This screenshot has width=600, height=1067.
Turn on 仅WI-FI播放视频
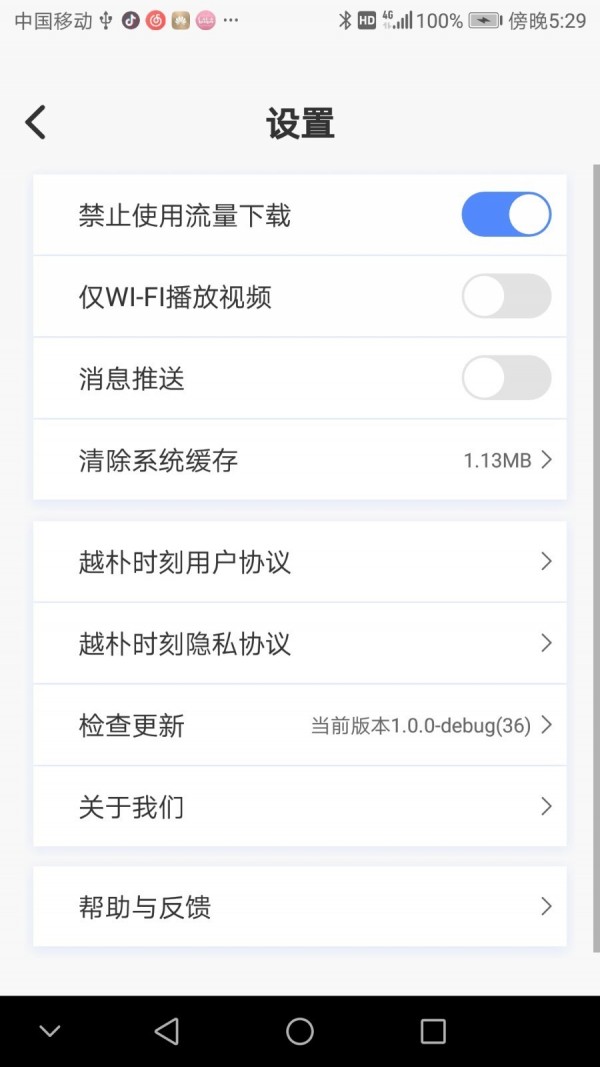coord(506,297)
